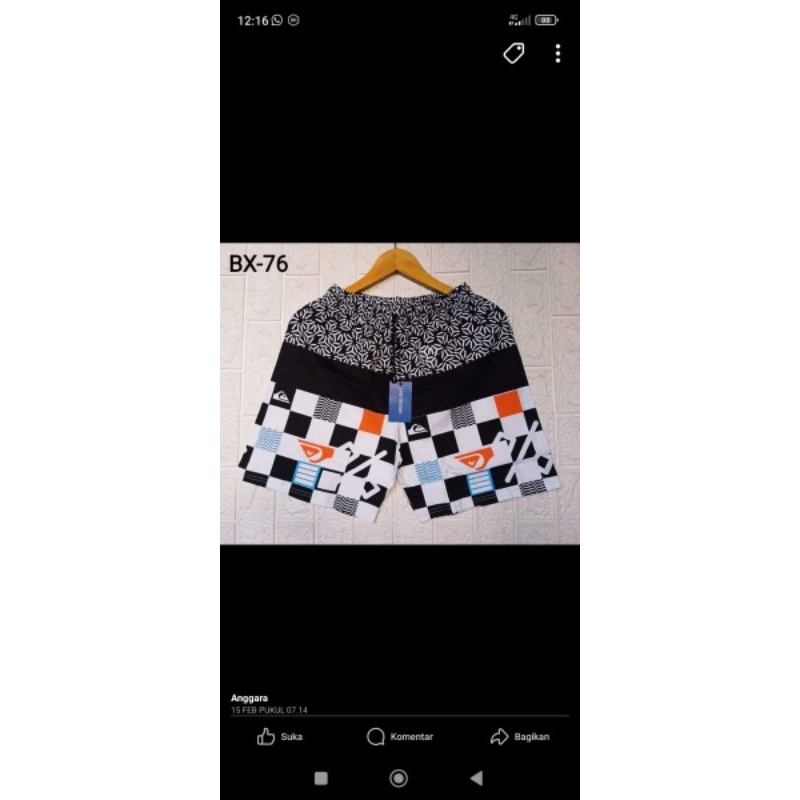
Task: Go back using system back button
Action: [x=476, y=778]
